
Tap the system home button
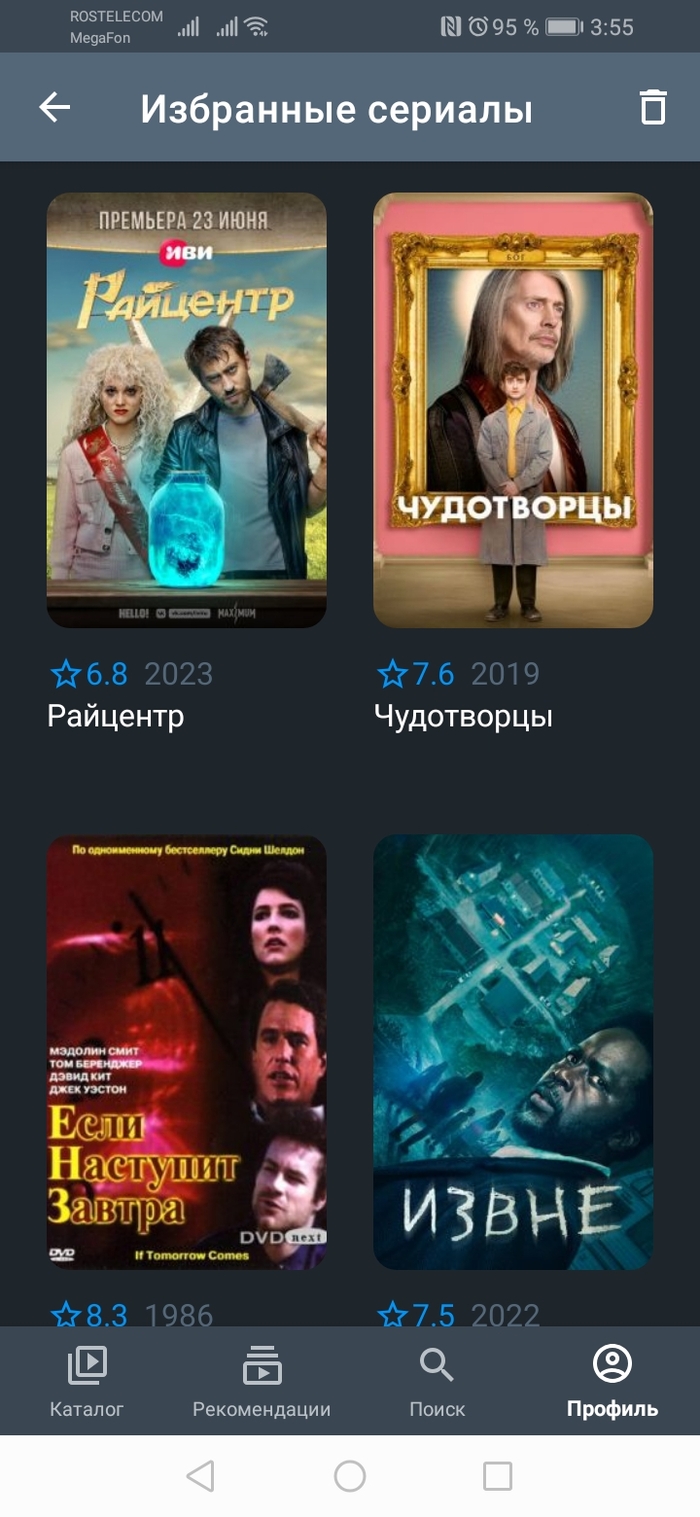tap(350, 1476)
